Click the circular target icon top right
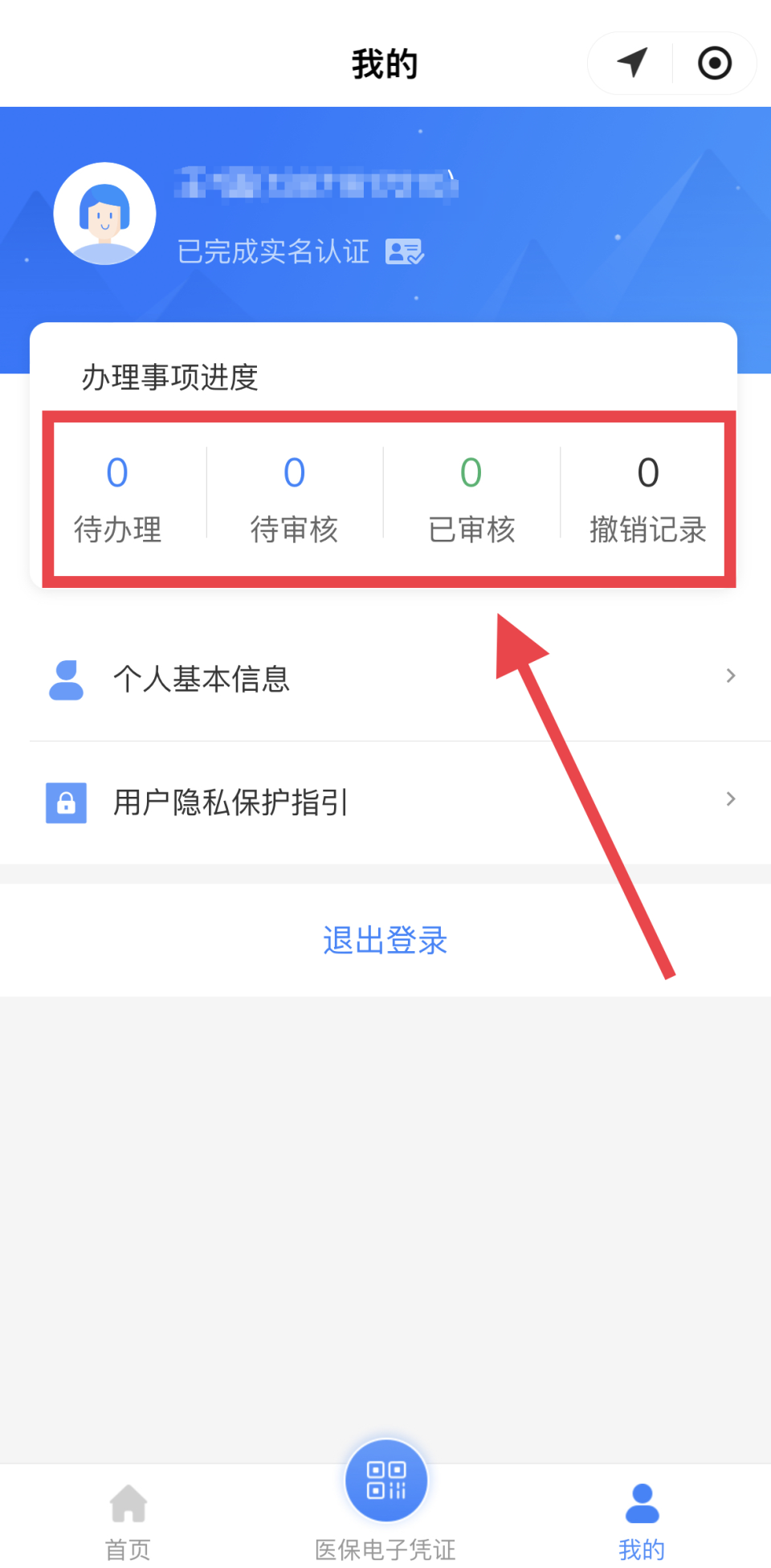Viewport: 771px width, 1568px height. pos(714,63)
